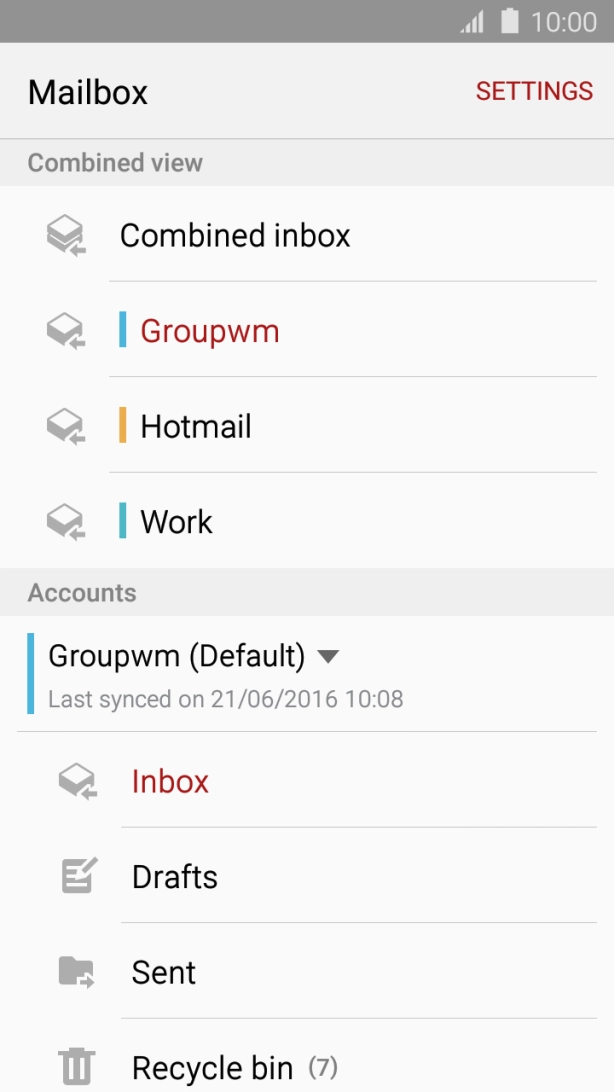614x1092 pixels.
Task: Open the Work inbox
Action: tap(177, 522)
